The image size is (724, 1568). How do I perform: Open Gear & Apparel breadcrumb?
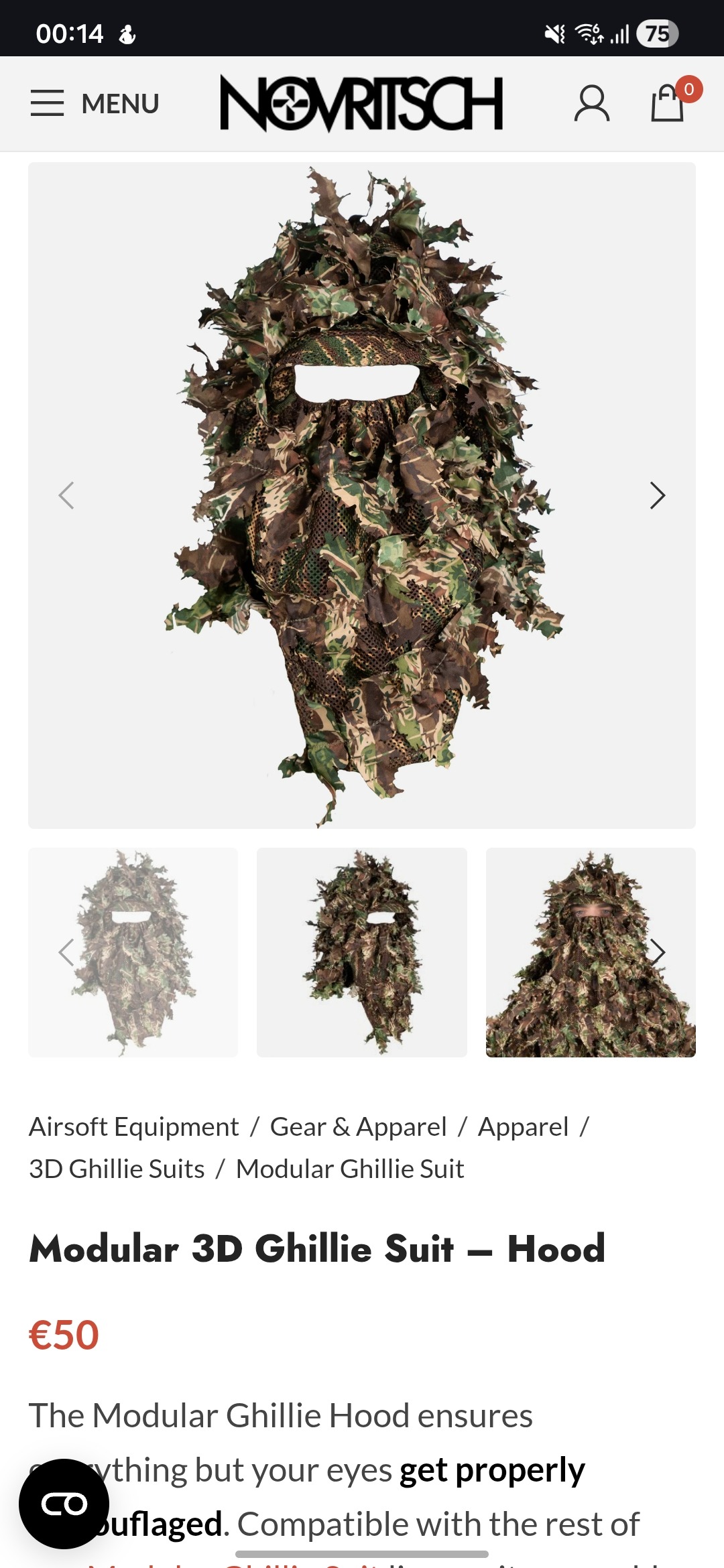(x=358, y=1127)
